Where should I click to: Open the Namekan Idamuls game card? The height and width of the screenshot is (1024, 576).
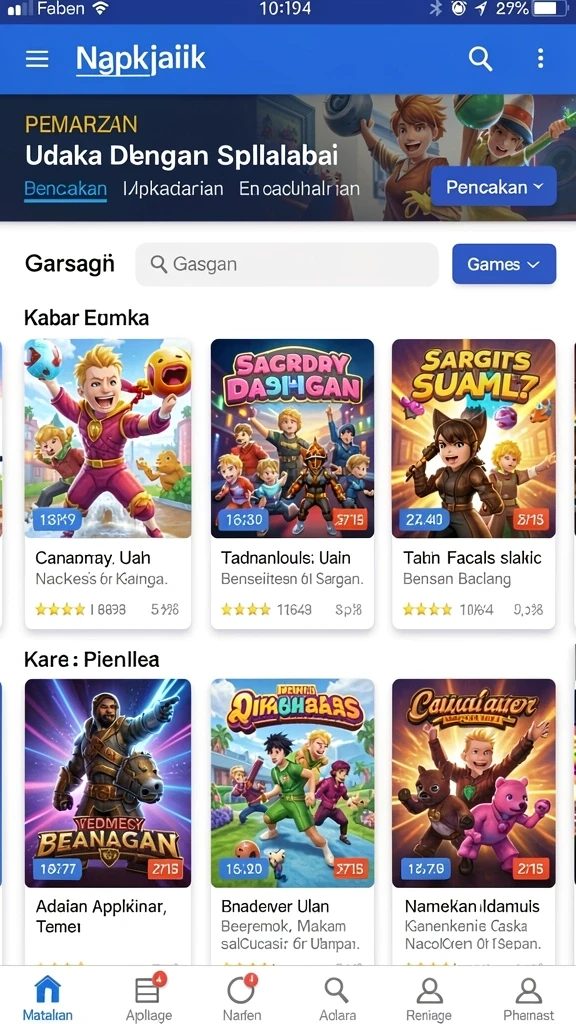tap(473, 822)
